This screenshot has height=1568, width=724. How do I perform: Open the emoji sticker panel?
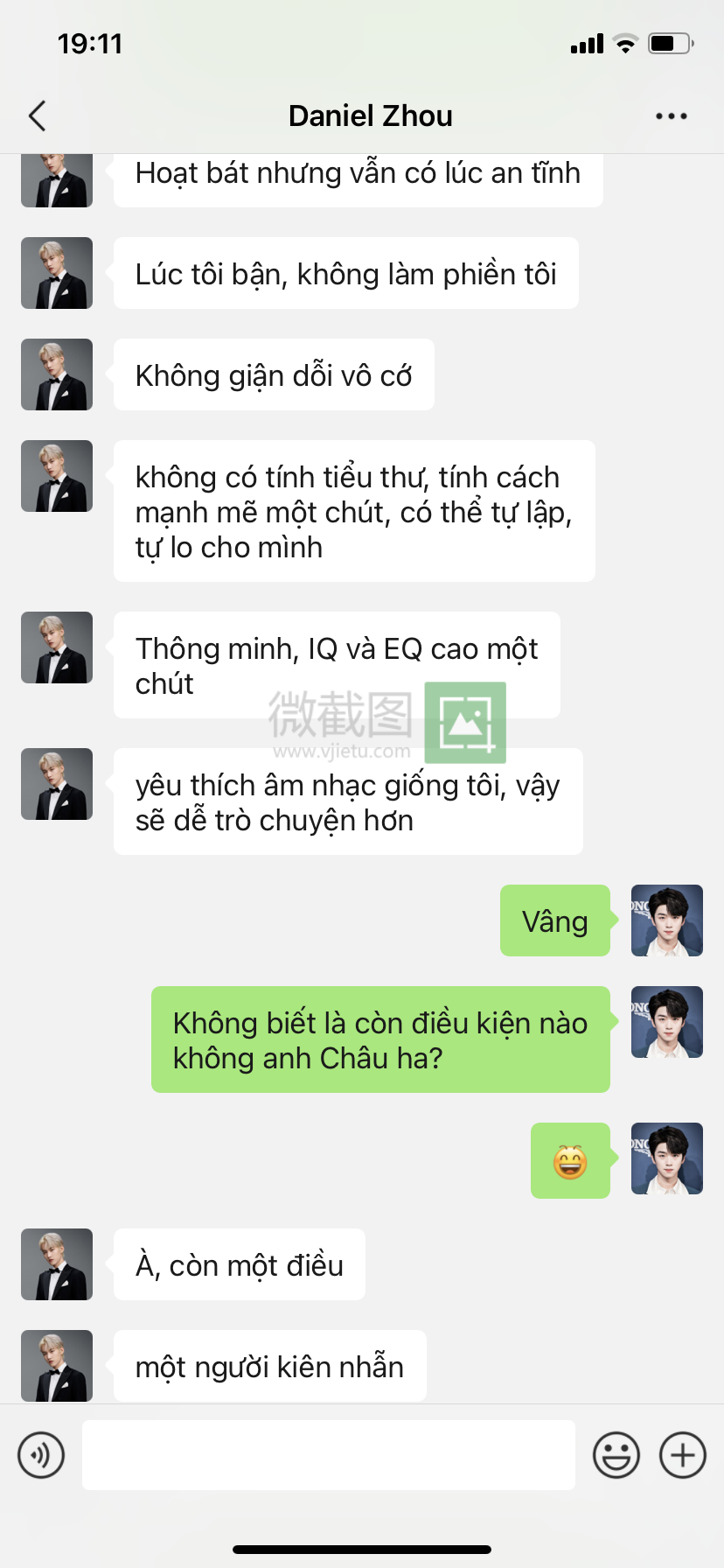tap(616, 1455)
